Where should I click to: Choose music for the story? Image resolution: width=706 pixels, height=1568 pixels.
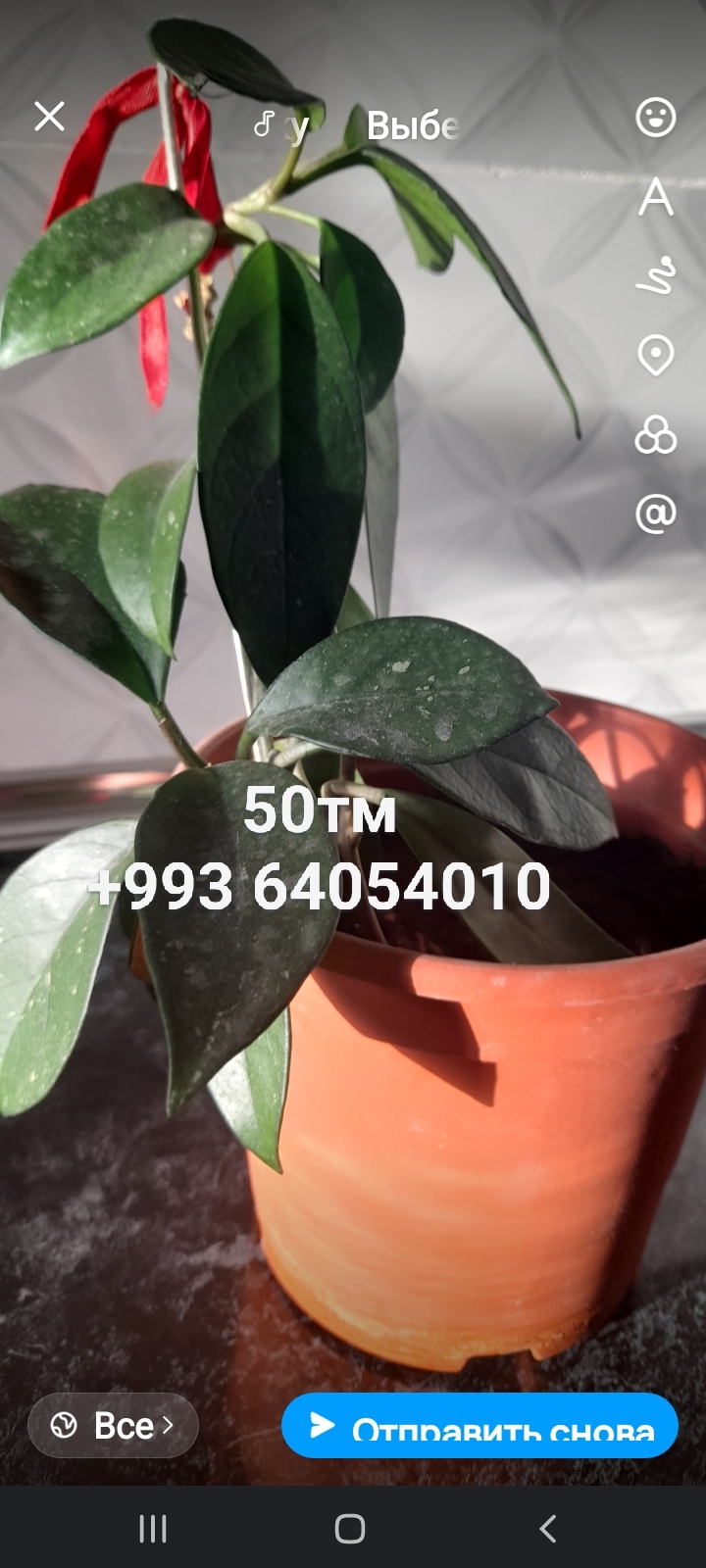click(x=355, y=125)
